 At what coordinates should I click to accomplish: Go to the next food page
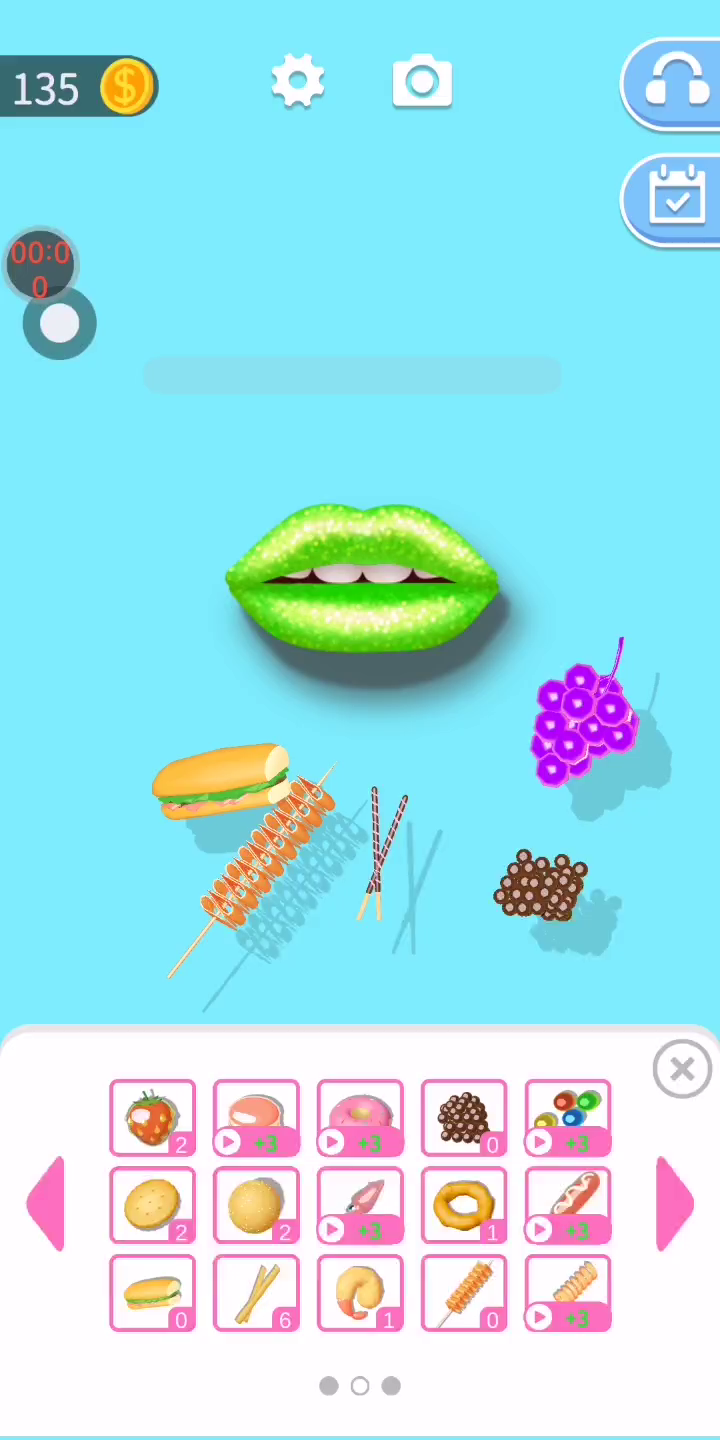pos(675,1204)
